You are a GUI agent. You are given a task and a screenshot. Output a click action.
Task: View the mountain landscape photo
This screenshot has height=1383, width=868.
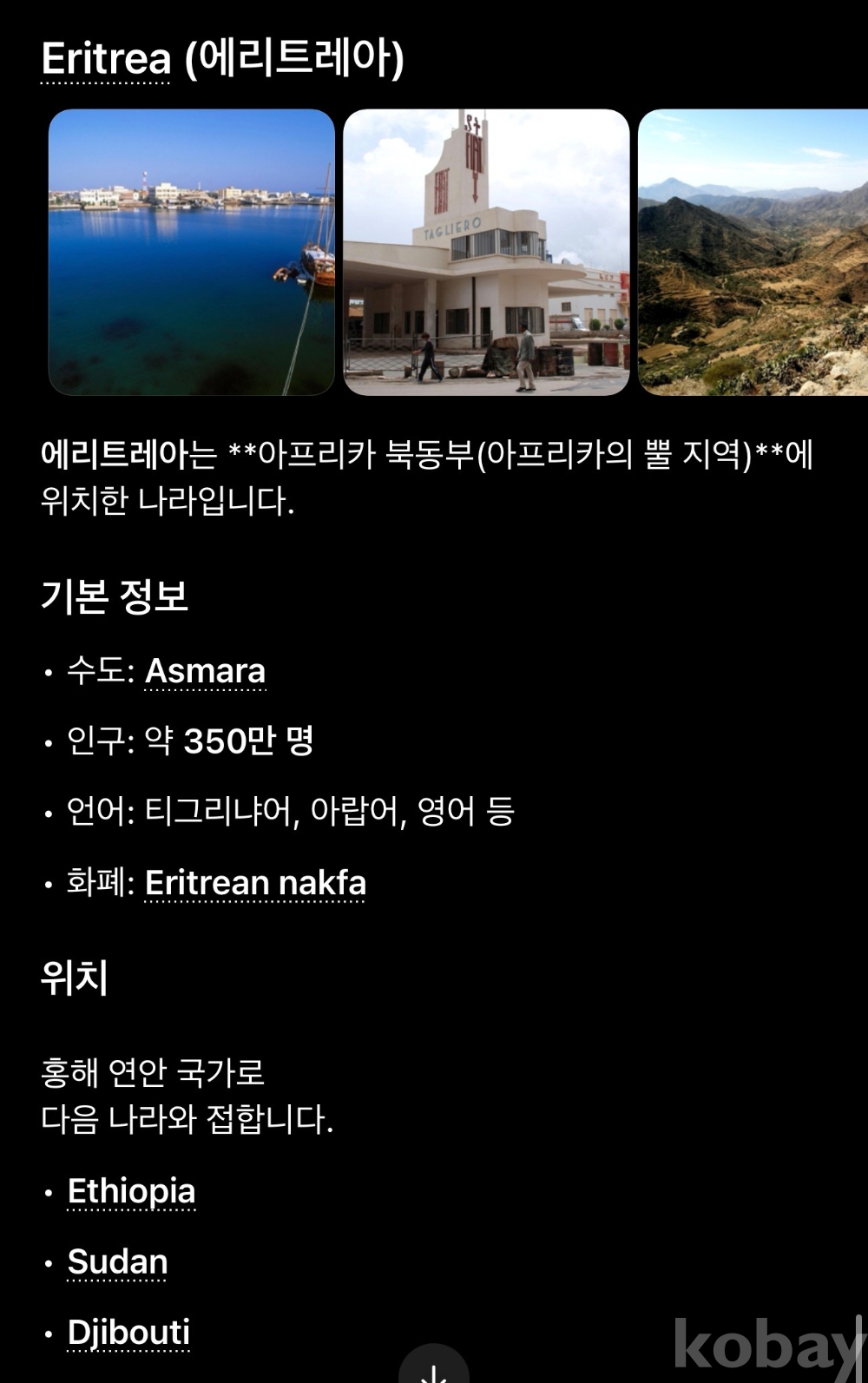point(753,252)
